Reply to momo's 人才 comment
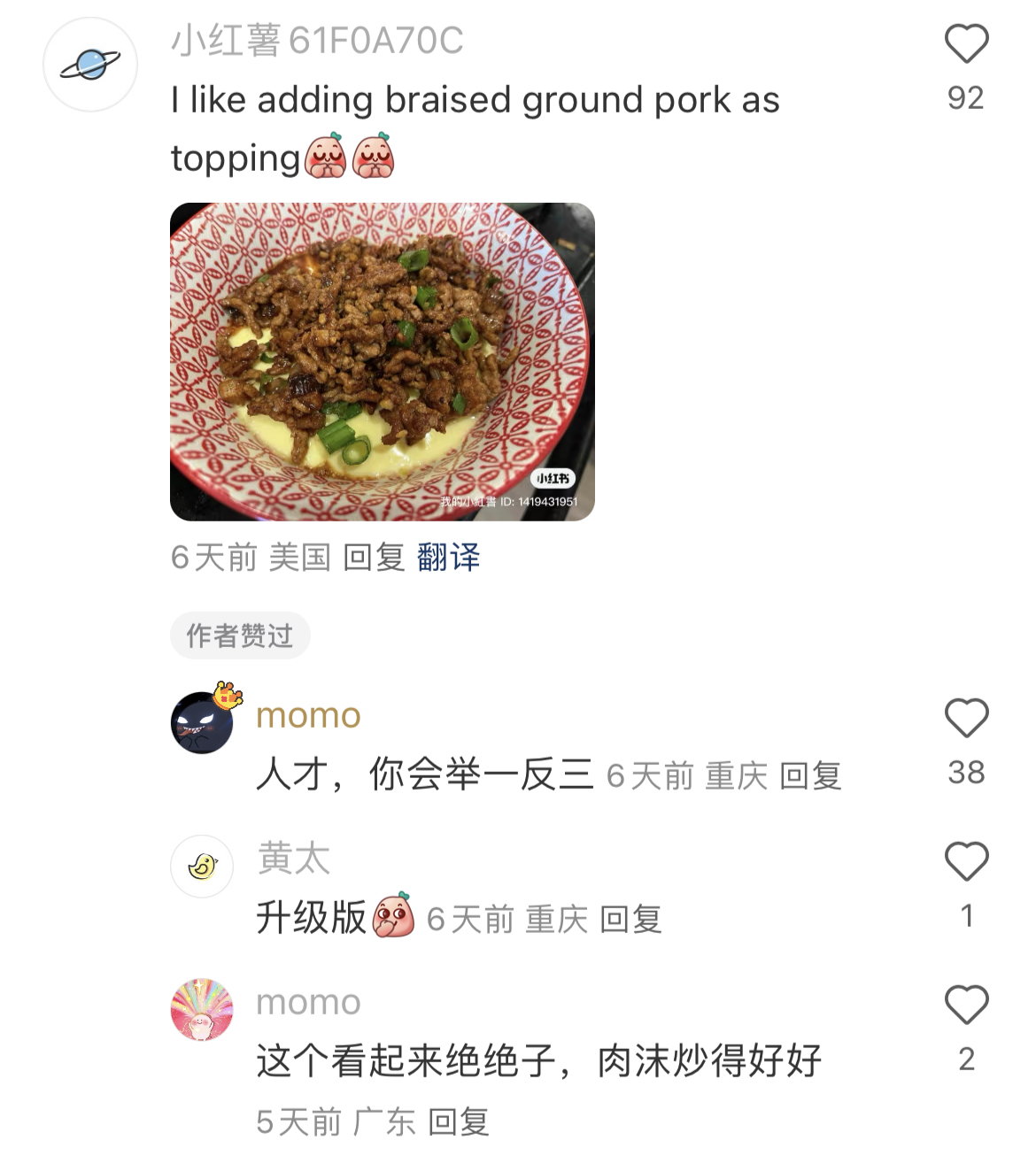 tap(810, 776)
